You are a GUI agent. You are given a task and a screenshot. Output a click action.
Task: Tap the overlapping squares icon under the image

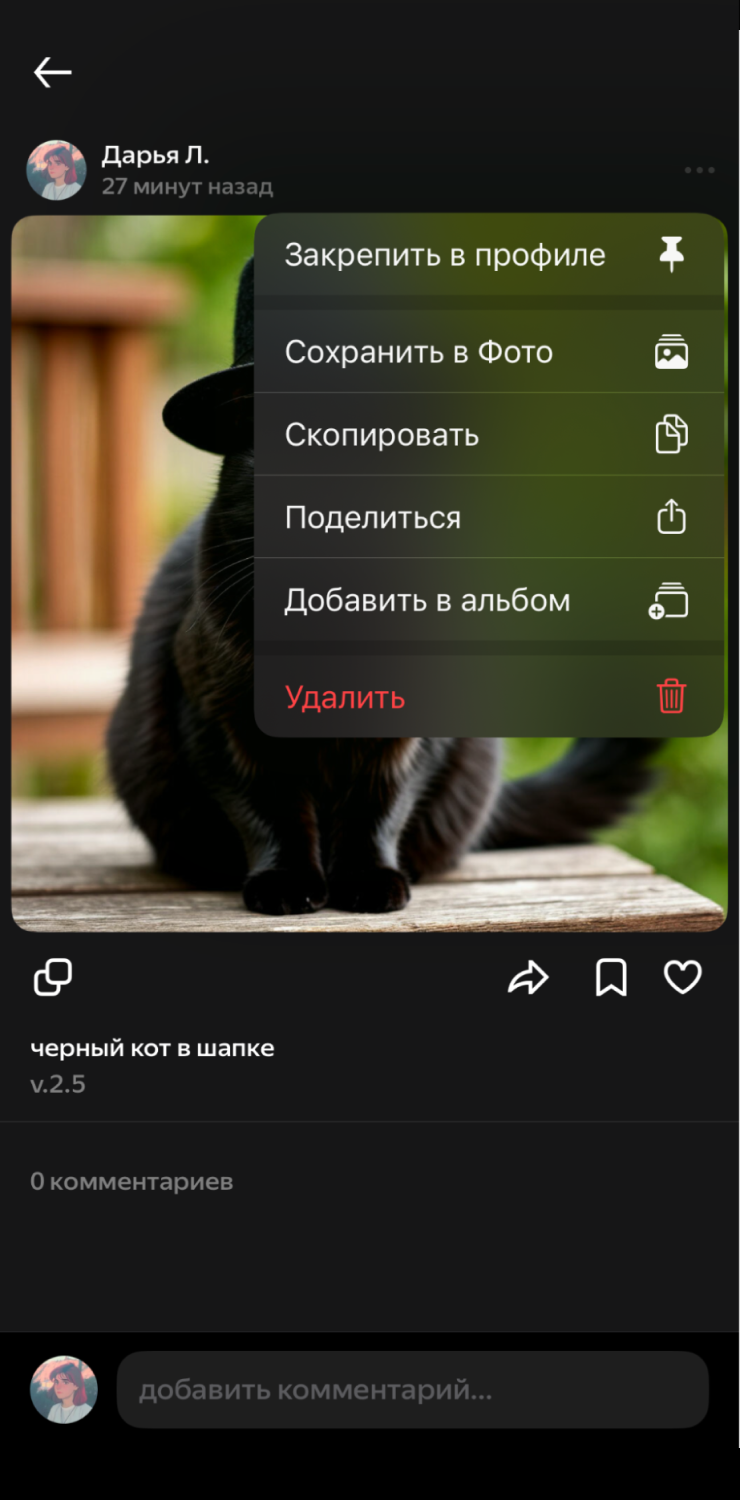[x=53, y=977]
